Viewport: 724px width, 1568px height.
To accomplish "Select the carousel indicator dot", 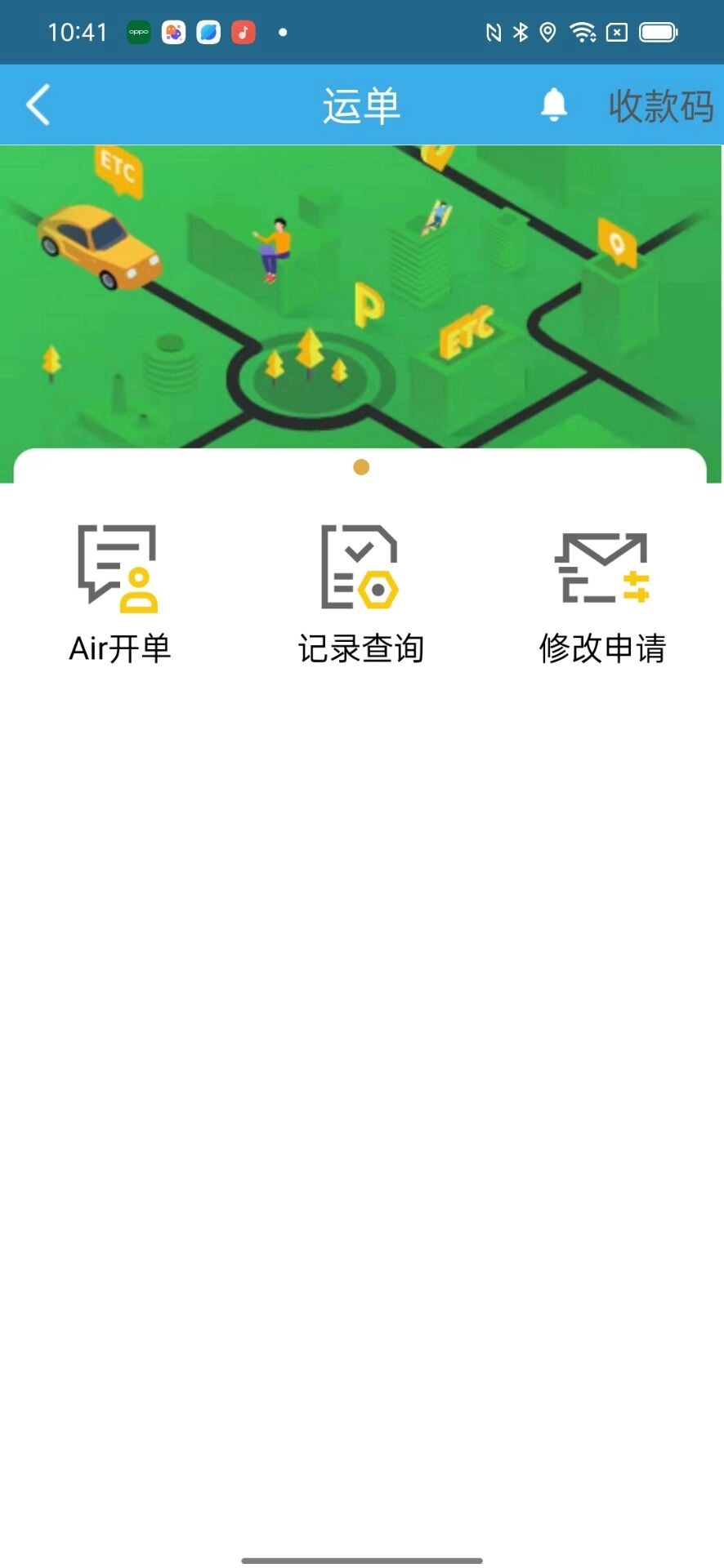I will (362, 468).
